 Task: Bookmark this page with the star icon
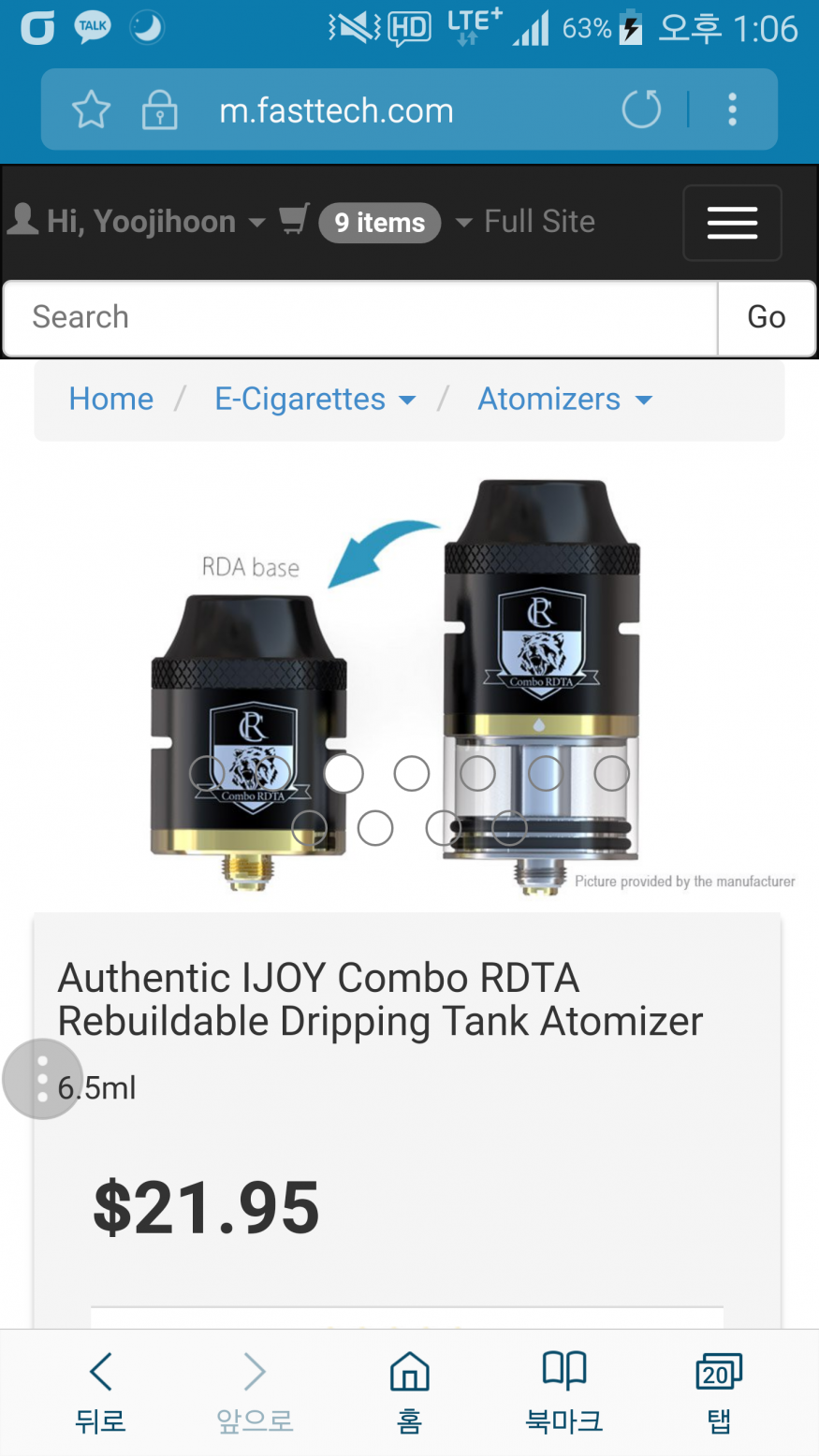point(91,110)
